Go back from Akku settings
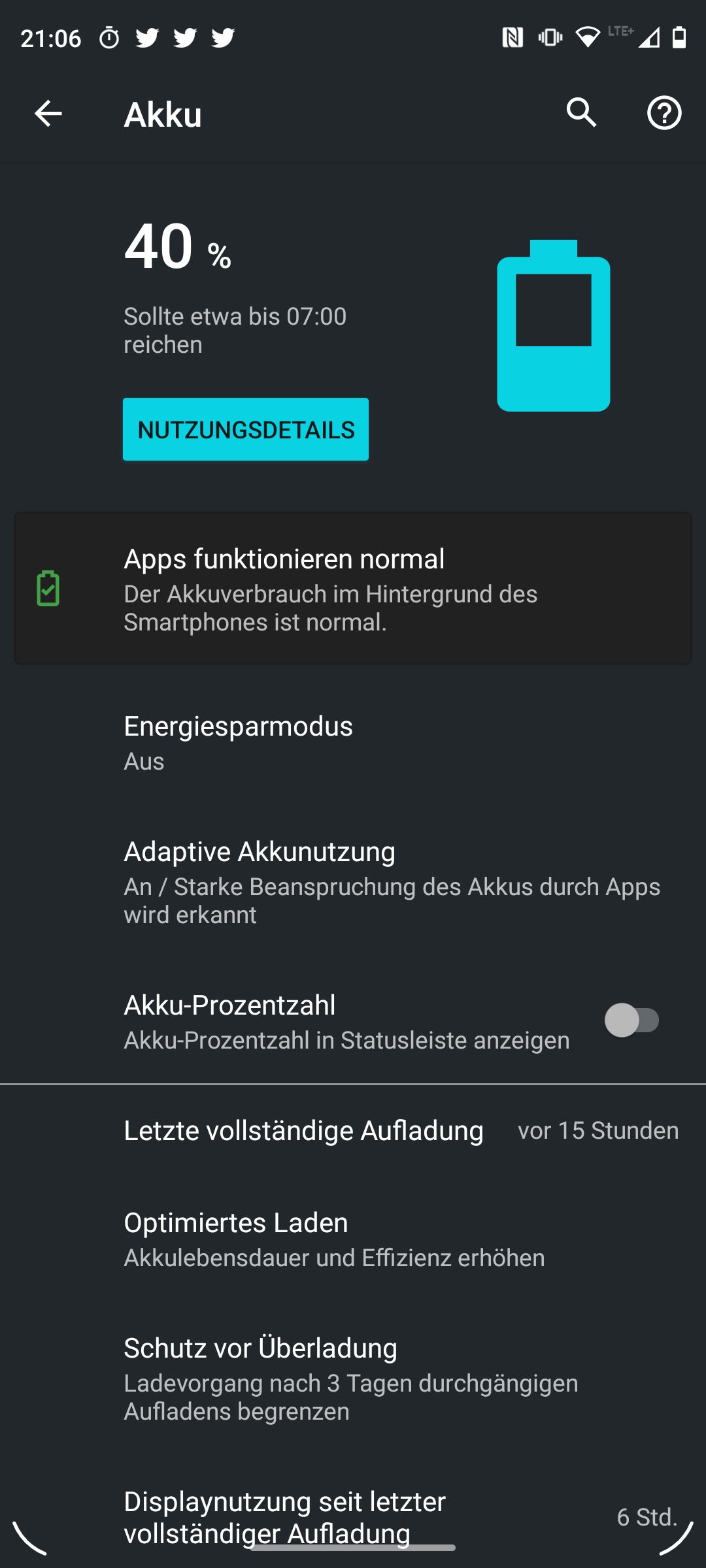Screen dimensions: 706x1568 tap(48, 114)
